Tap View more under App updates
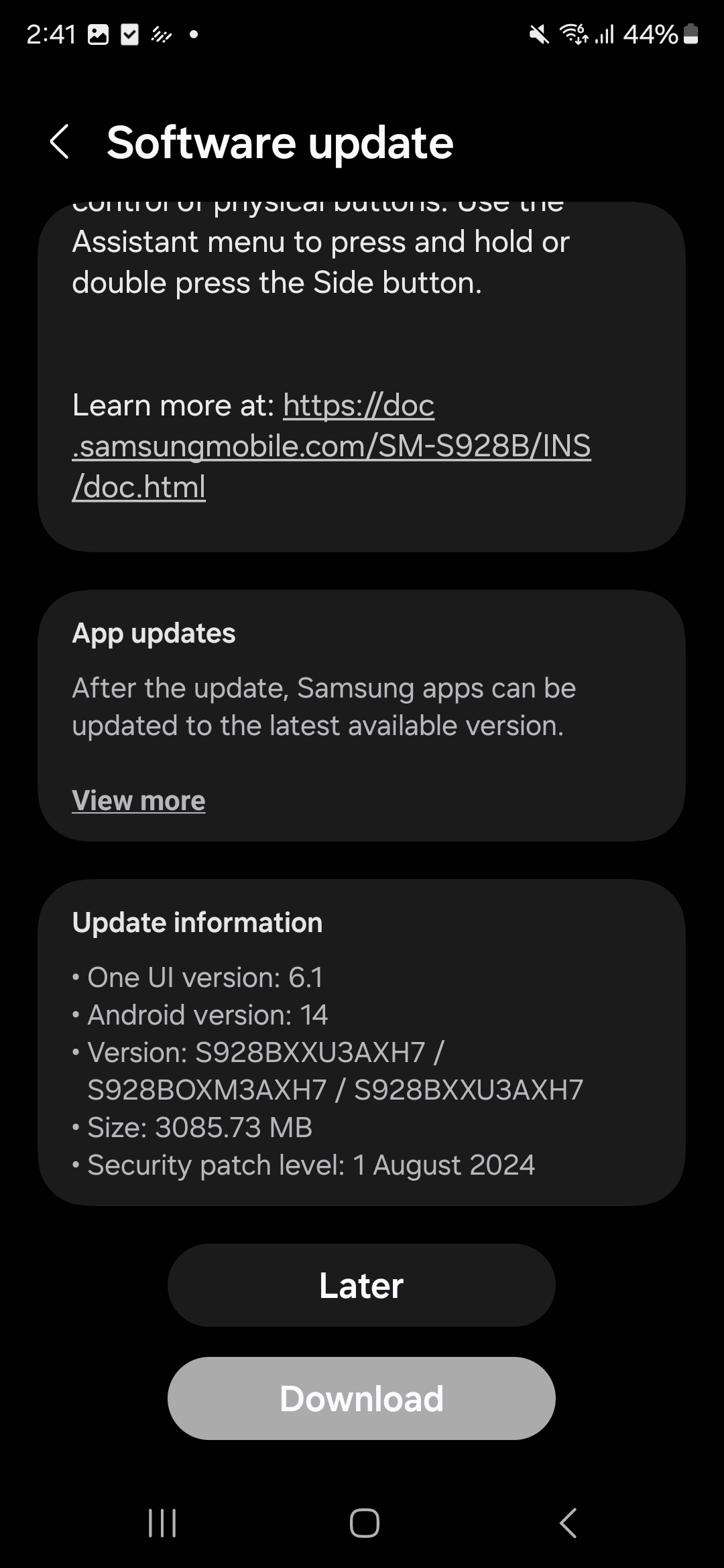 [139, 800]
